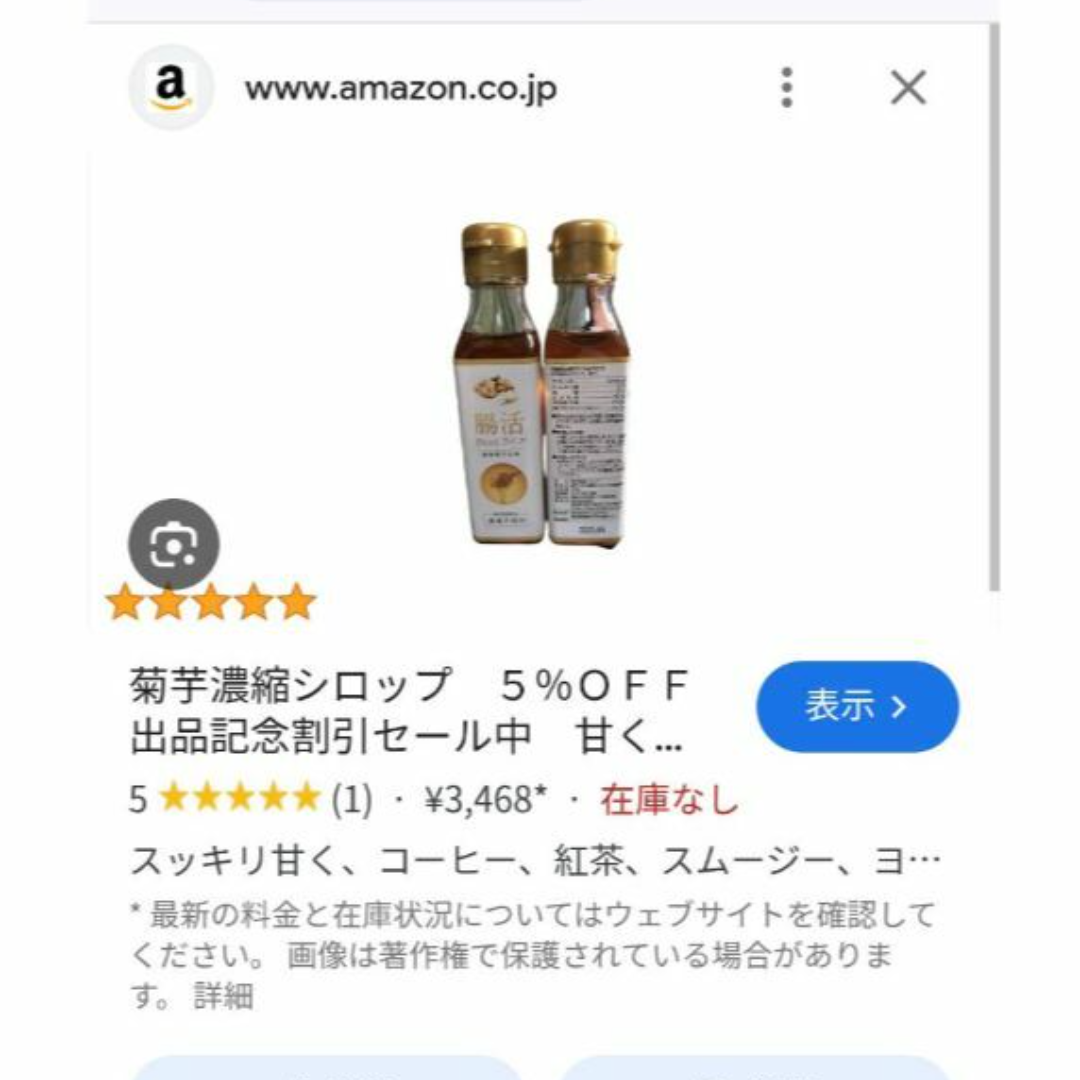This screenshot has height=1080, width=1080.
Task: Open the www.amazon.co.jp source link
Action: [x=400, y=88]
